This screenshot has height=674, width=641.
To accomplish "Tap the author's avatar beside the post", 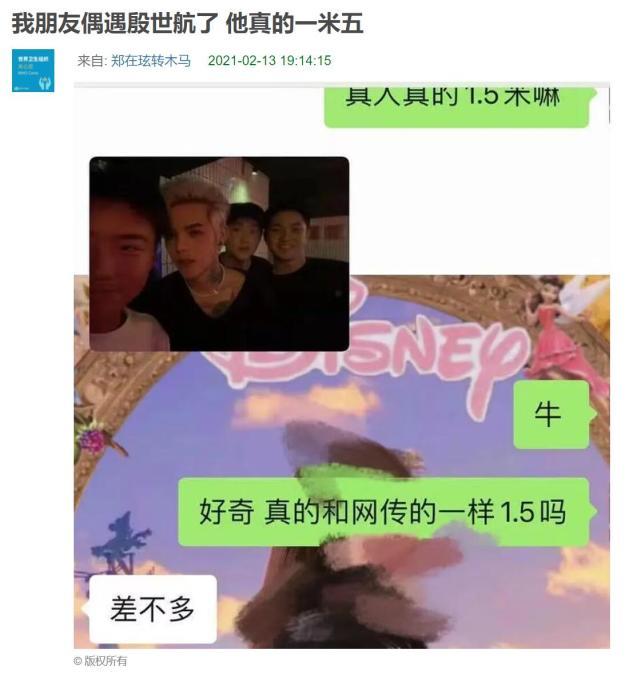I will [x=33, y=70].
